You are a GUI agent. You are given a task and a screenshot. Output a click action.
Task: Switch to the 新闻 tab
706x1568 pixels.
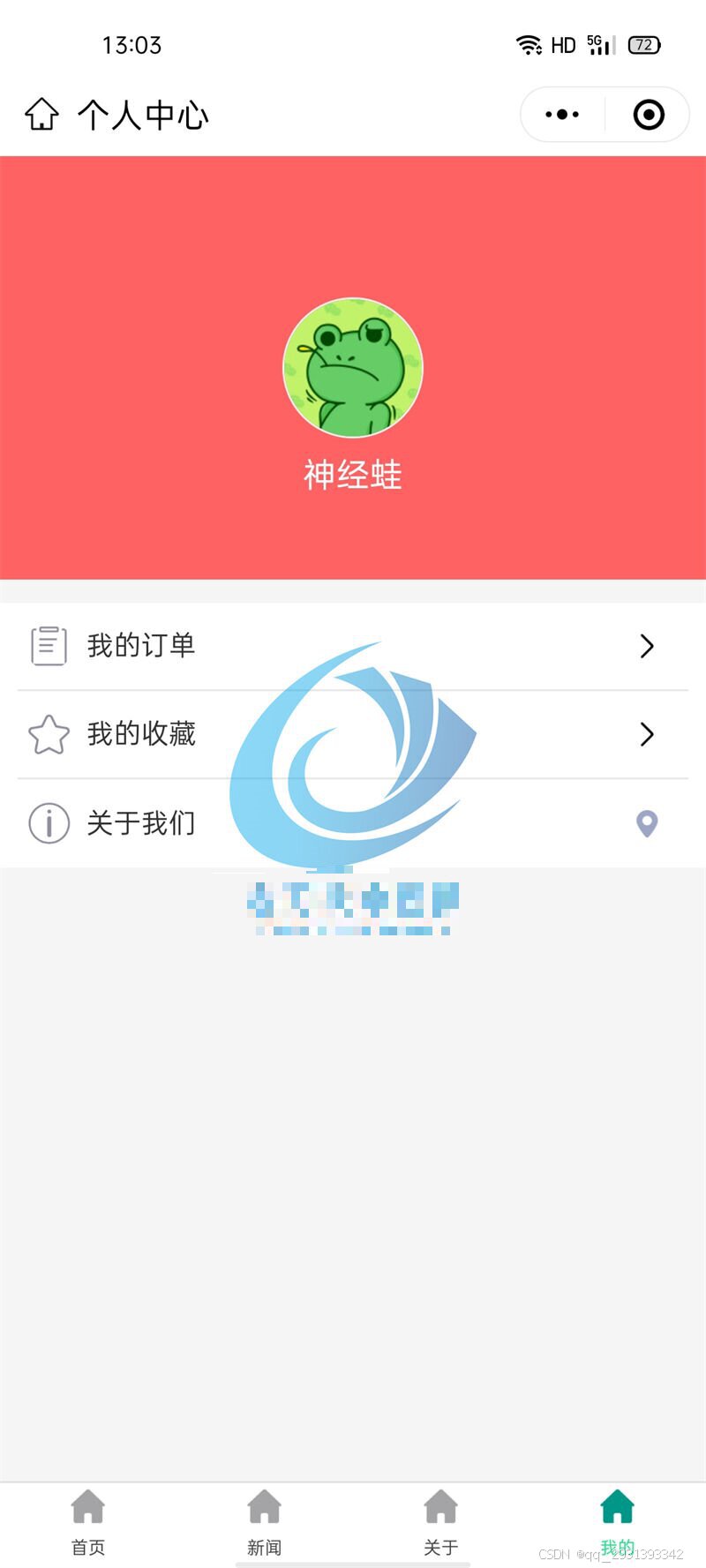[265, 1522]
